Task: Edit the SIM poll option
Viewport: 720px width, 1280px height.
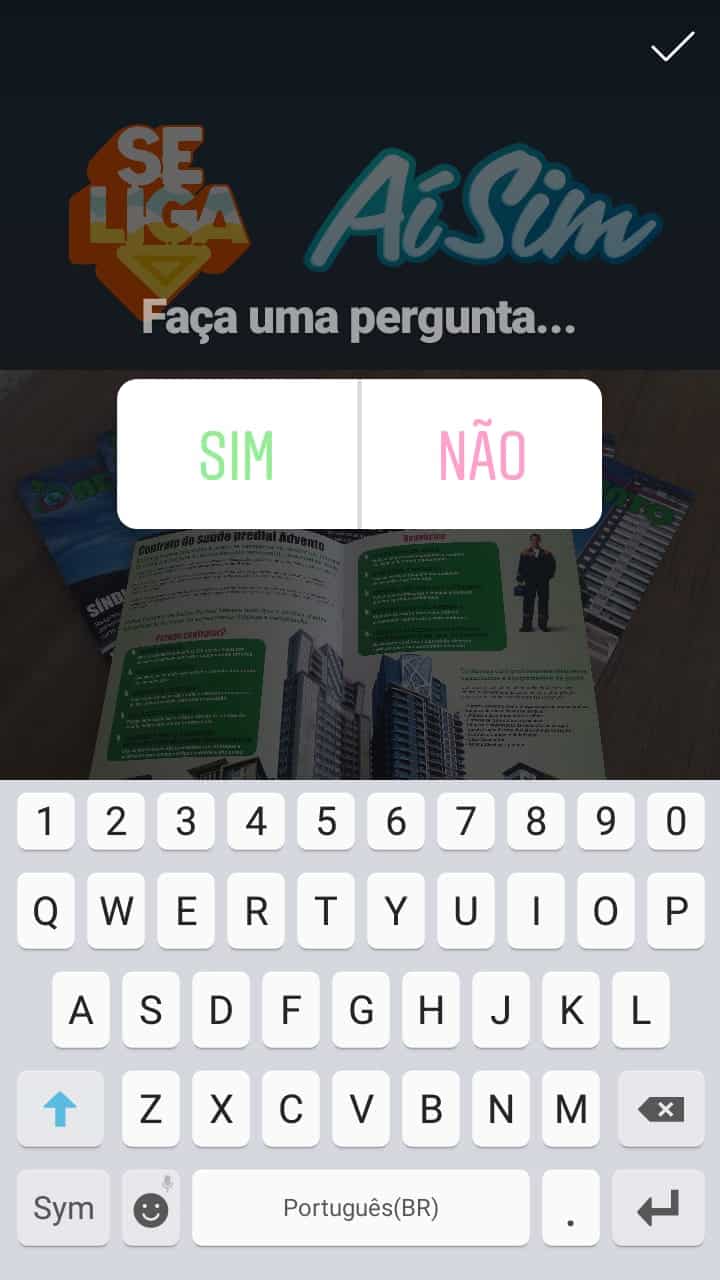Action: pos(237,455)
